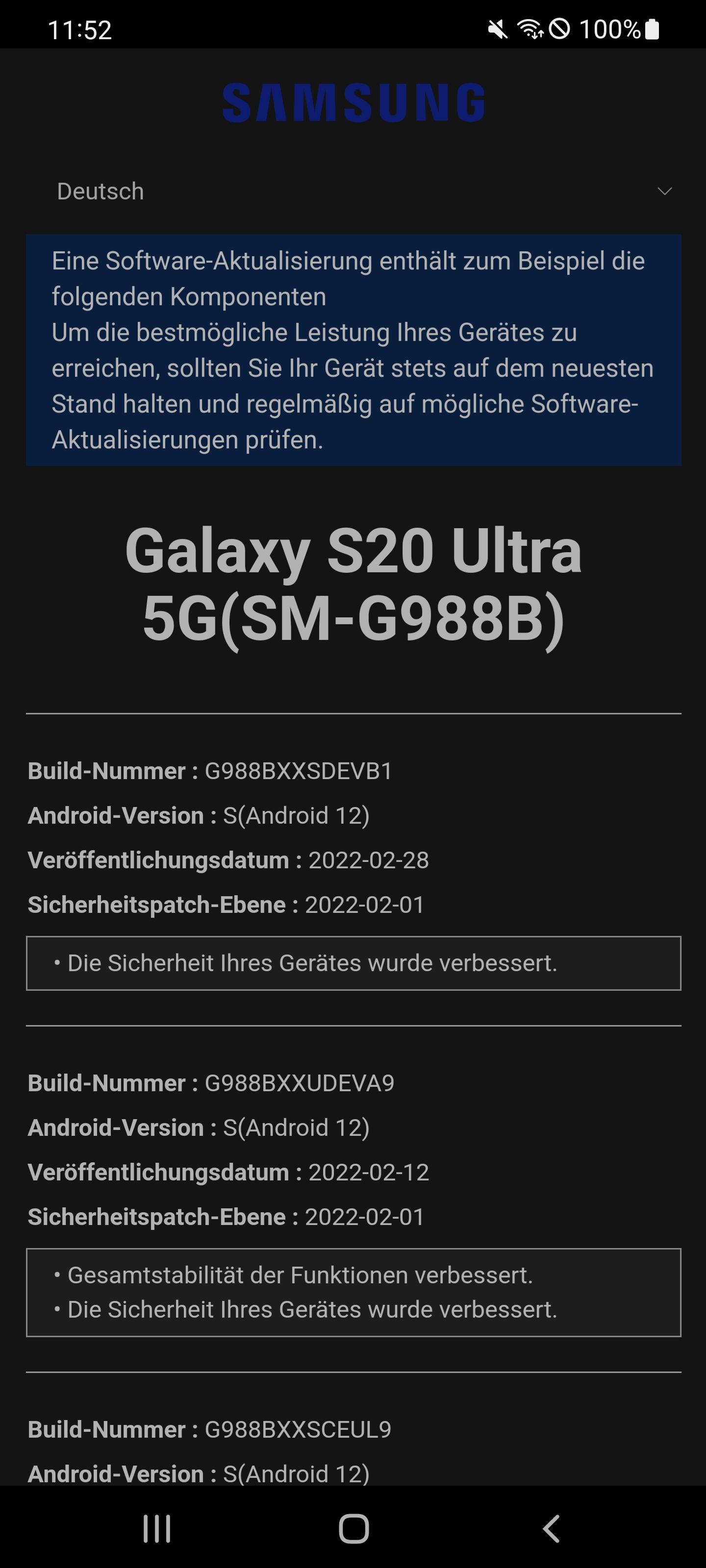Open the recent apps view

(x=156, y=1528)
